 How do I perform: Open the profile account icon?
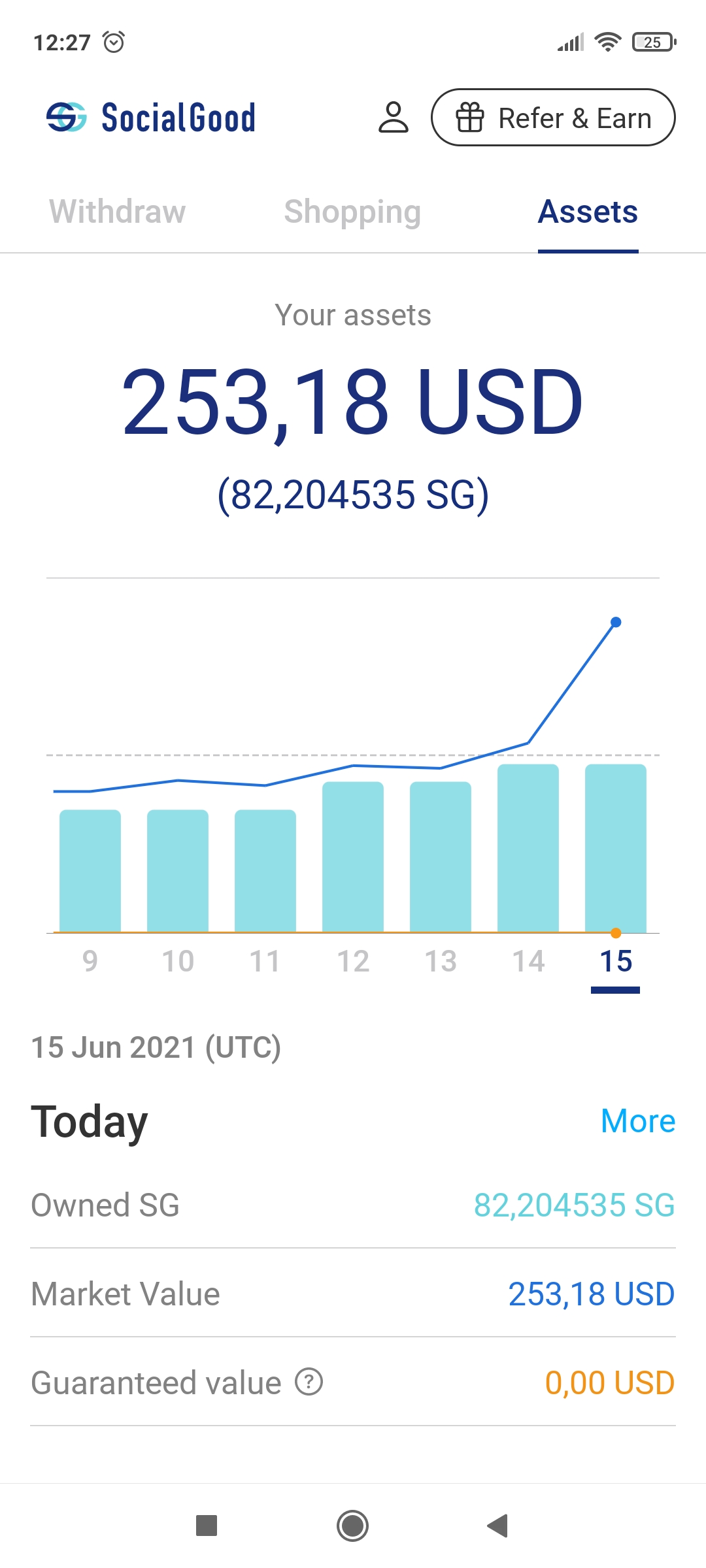393,118
